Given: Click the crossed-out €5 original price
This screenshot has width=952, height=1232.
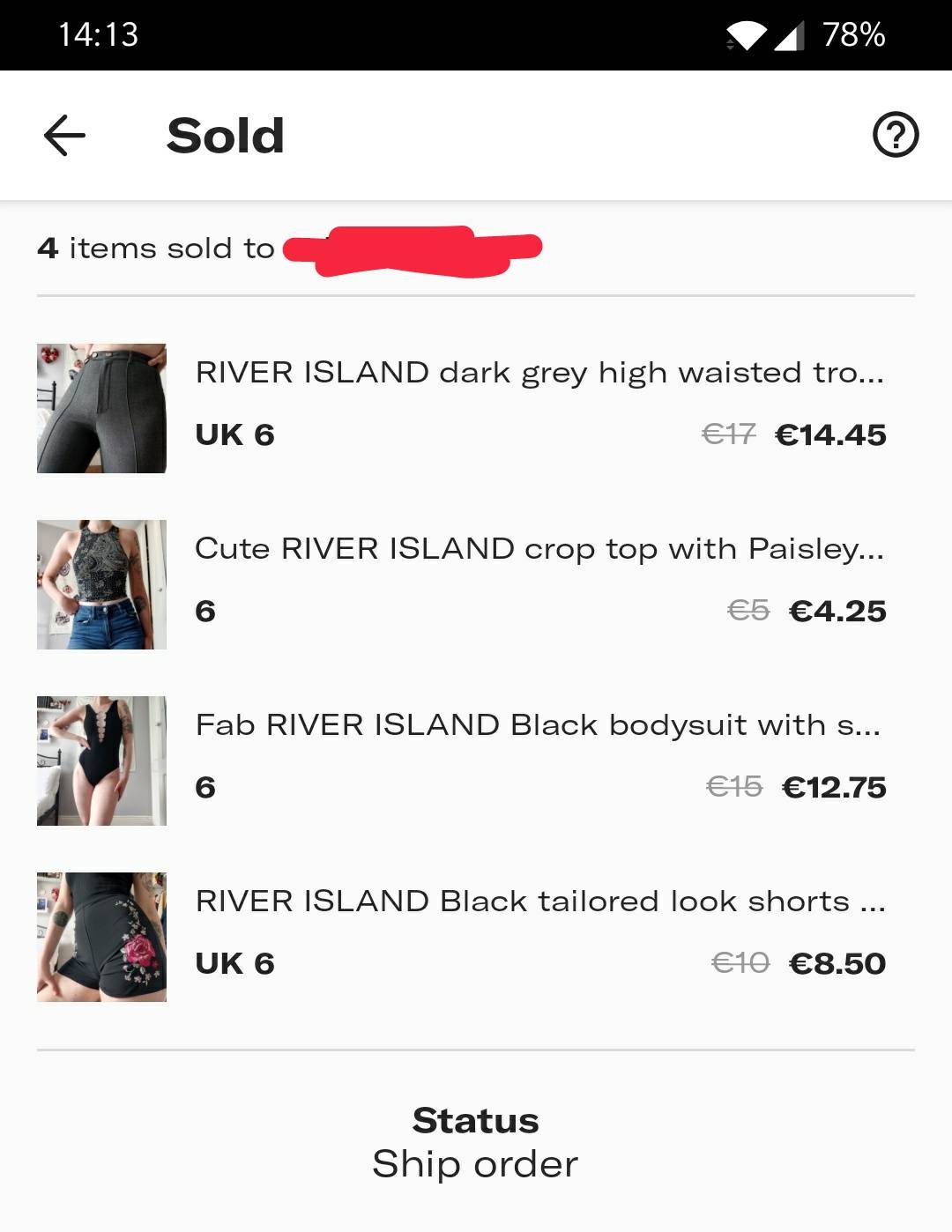Looking at the screenshot, I should [743, 610].
